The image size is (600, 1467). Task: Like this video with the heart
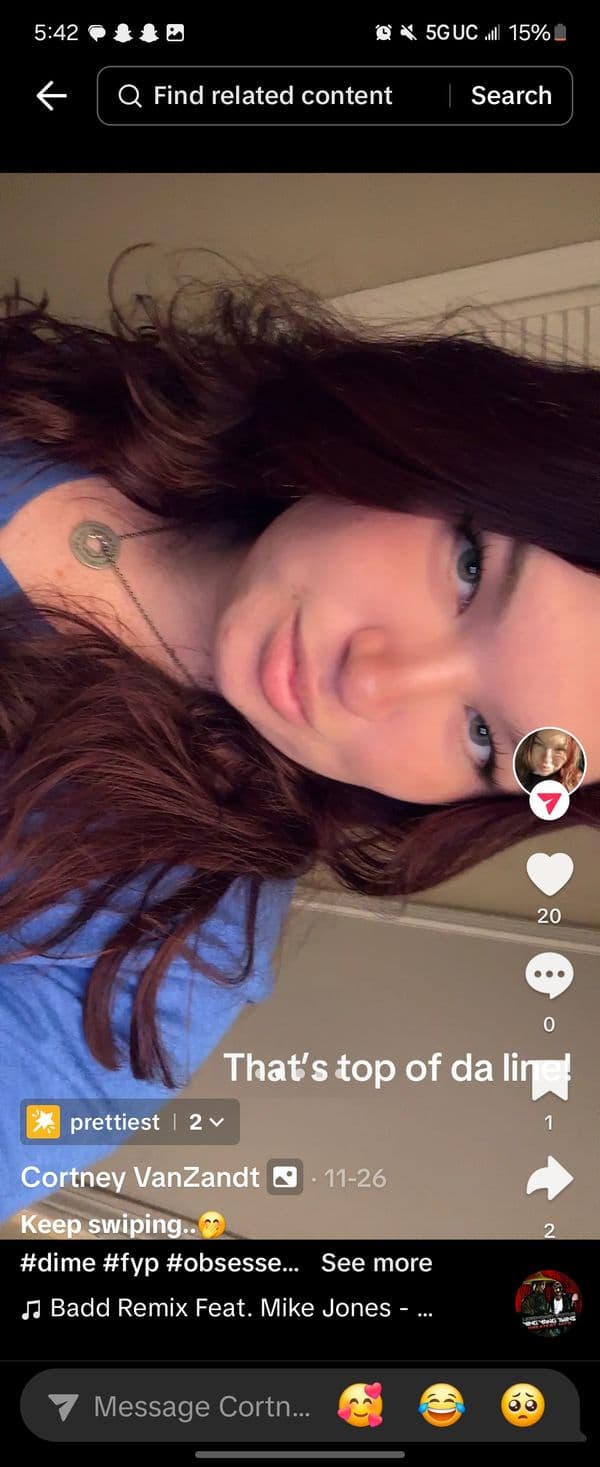click(549, 875)
